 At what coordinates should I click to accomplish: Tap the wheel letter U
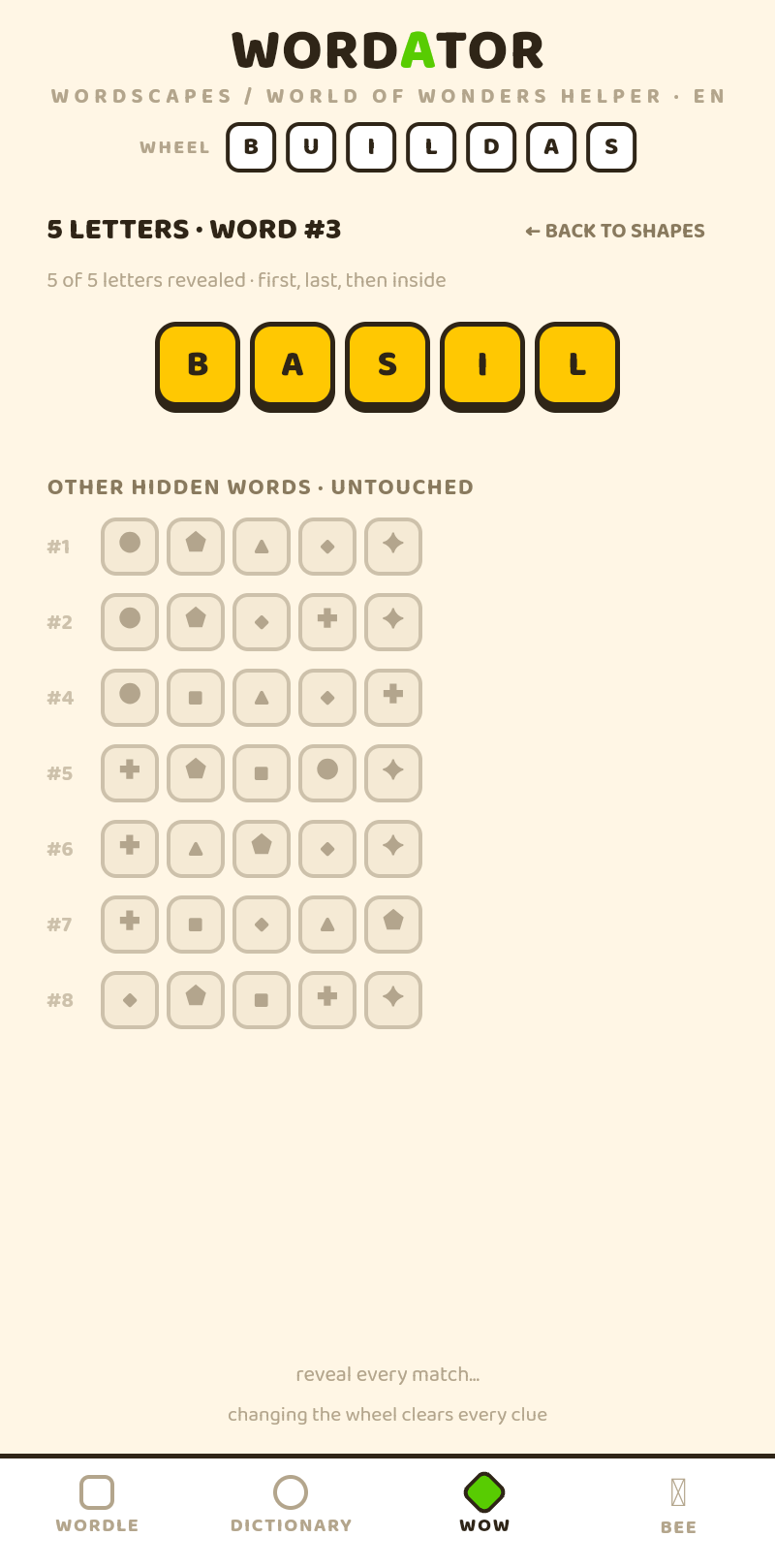(x=311, y=147)
